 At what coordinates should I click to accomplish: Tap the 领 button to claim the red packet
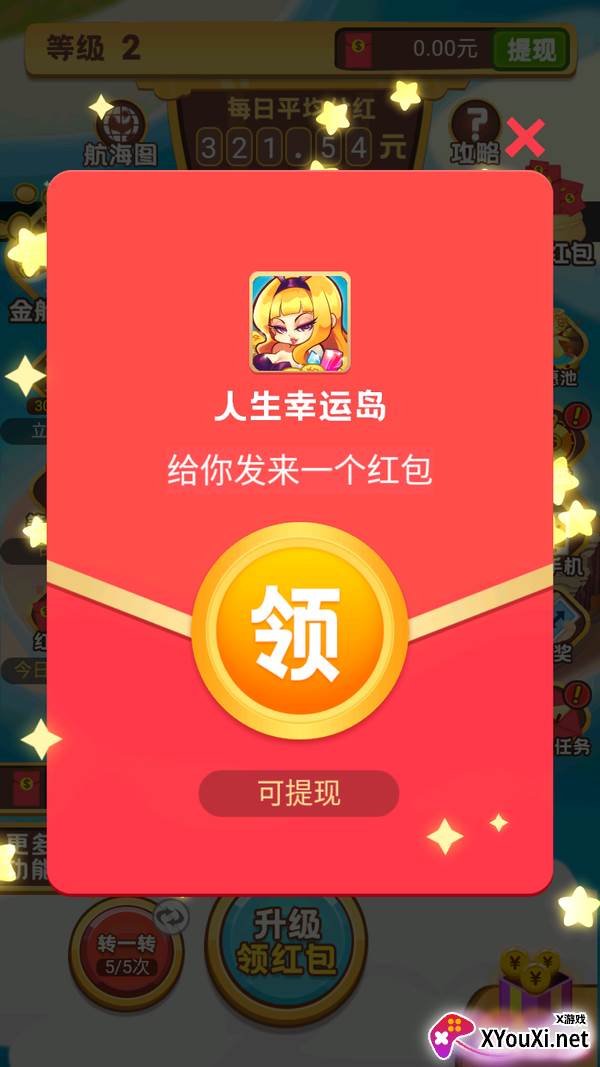(x=299, y=632)
